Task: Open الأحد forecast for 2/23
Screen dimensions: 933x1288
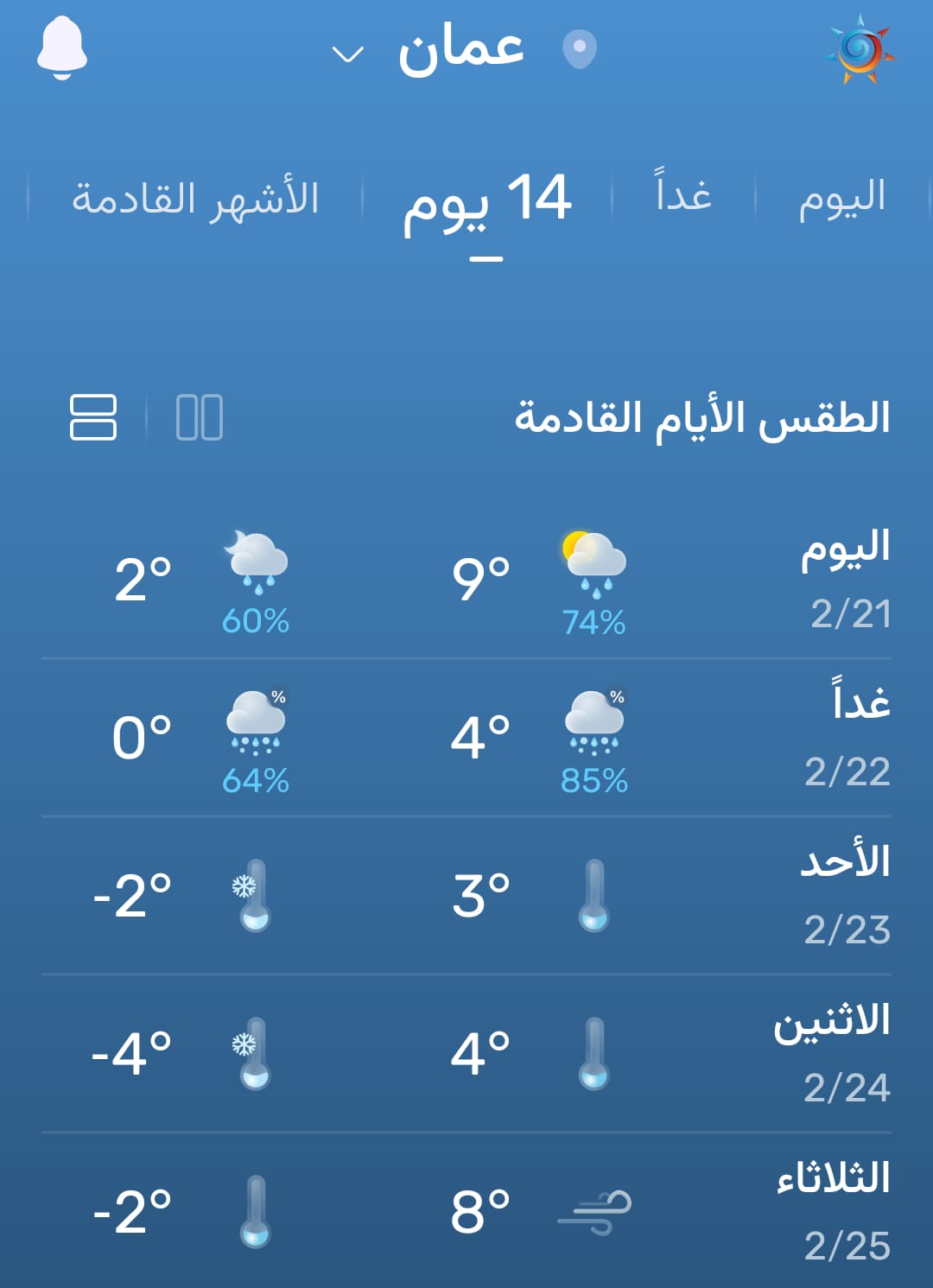Action: (x=466, y=895)
